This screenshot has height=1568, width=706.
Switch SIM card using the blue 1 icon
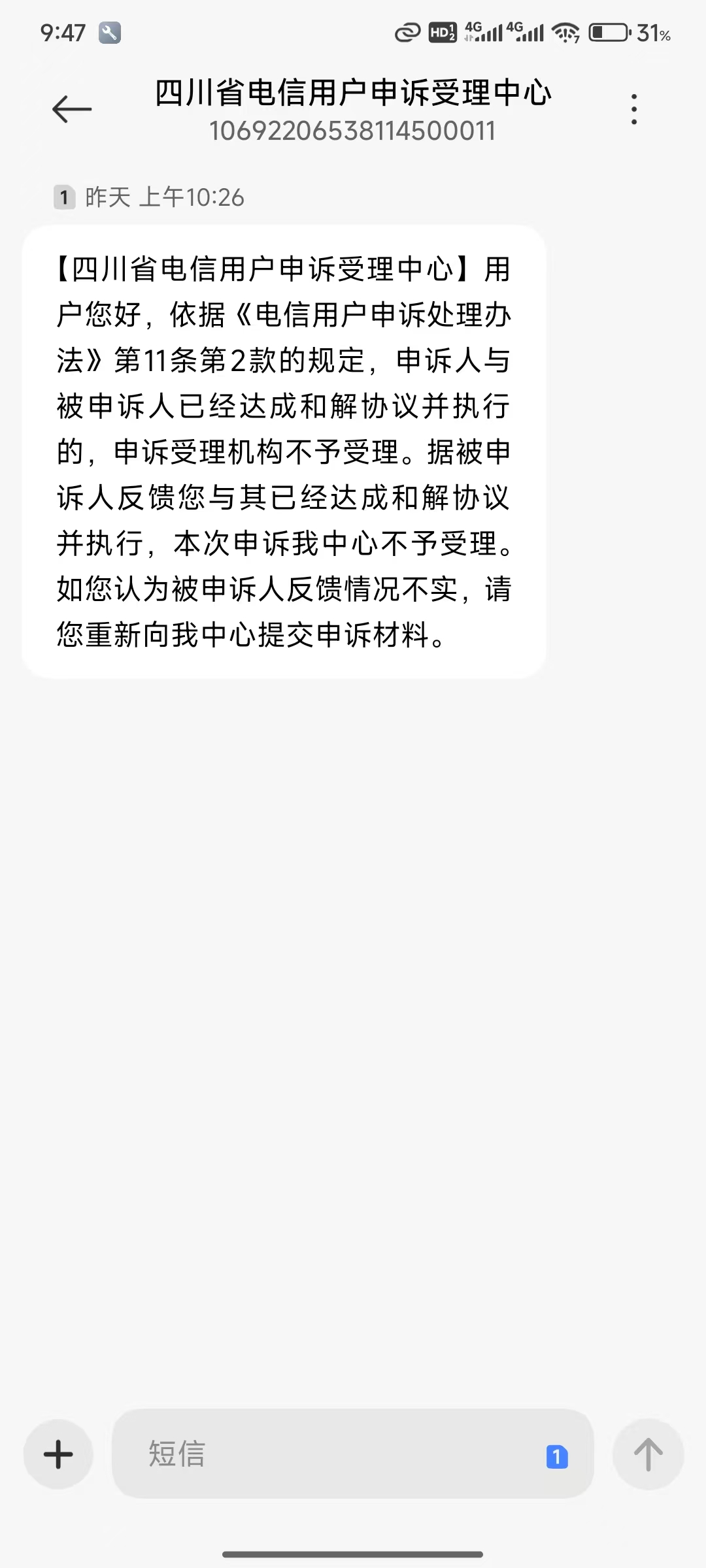coord(557,1456)
